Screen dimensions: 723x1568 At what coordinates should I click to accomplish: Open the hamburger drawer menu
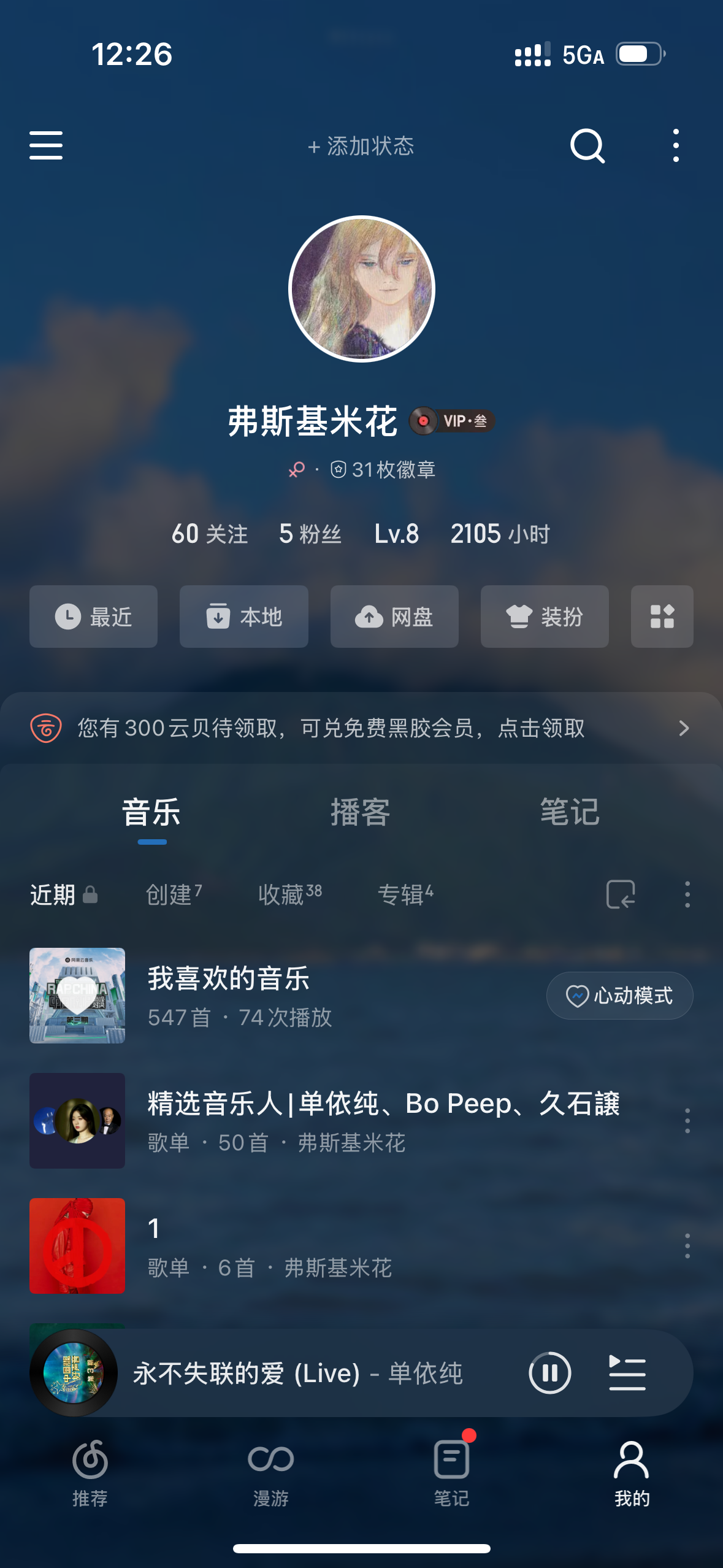[x=46, y=145]
